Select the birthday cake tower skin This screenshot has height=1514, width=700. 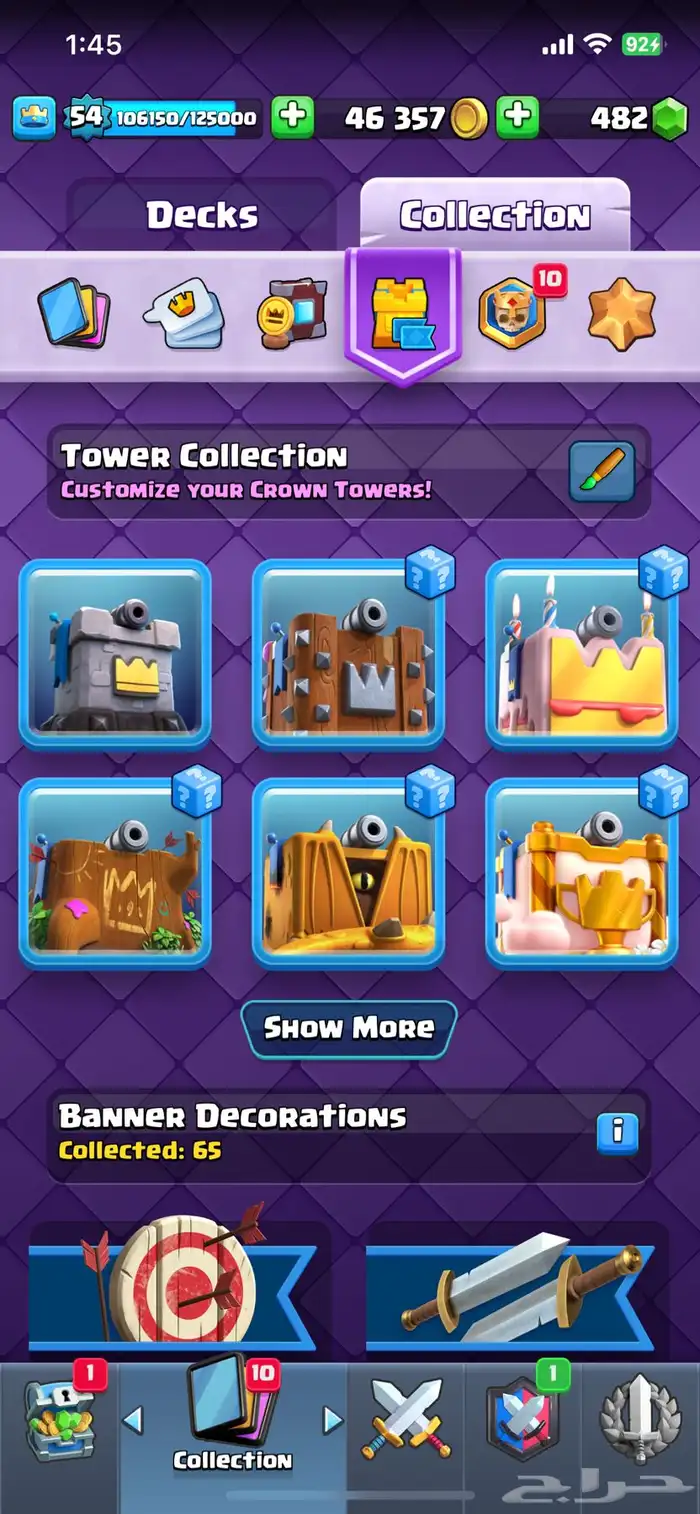tap(582, 654)
